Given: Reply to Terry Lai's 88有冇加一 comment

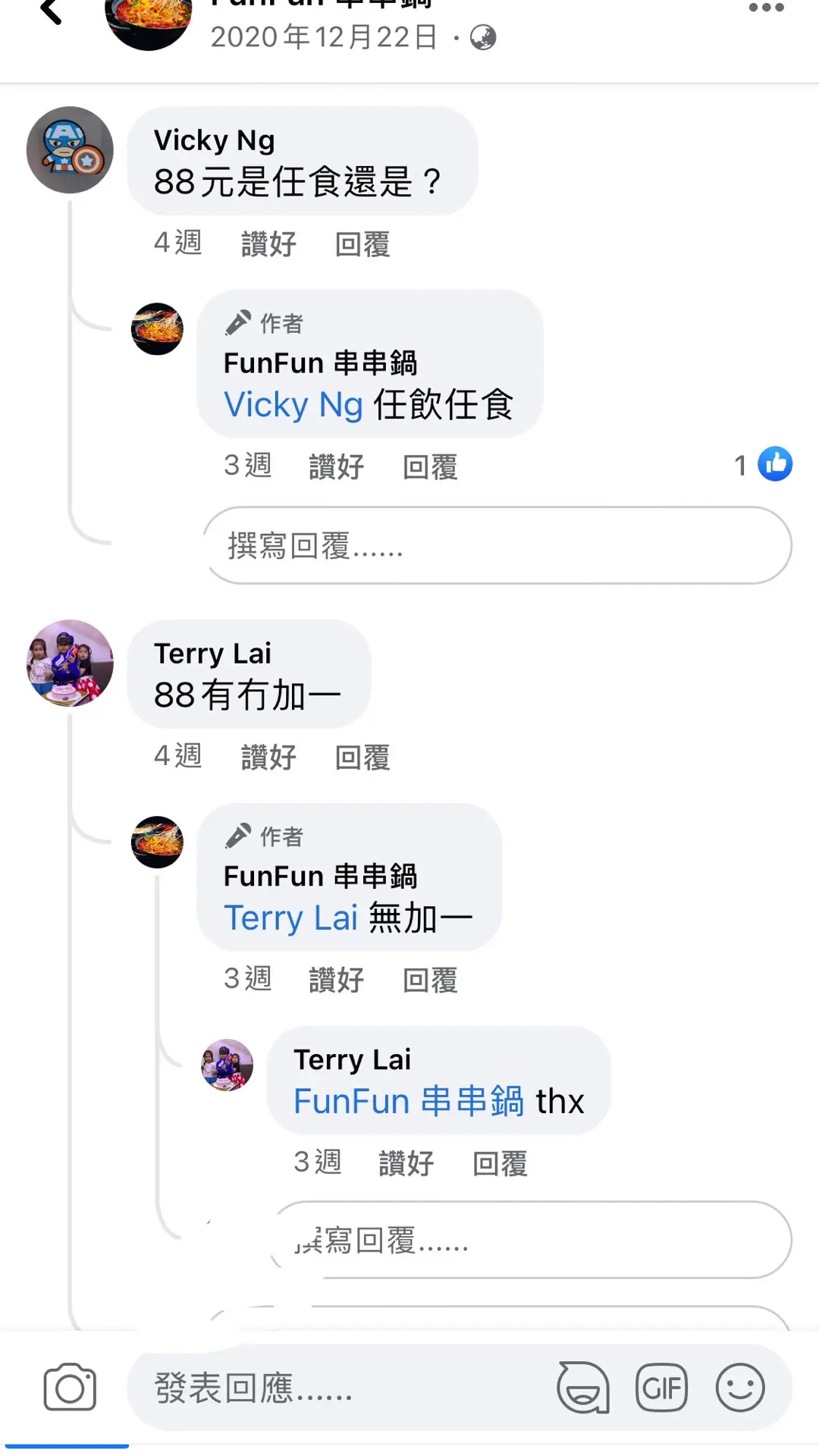Looking at the screenshot, I should coord(362,757).
